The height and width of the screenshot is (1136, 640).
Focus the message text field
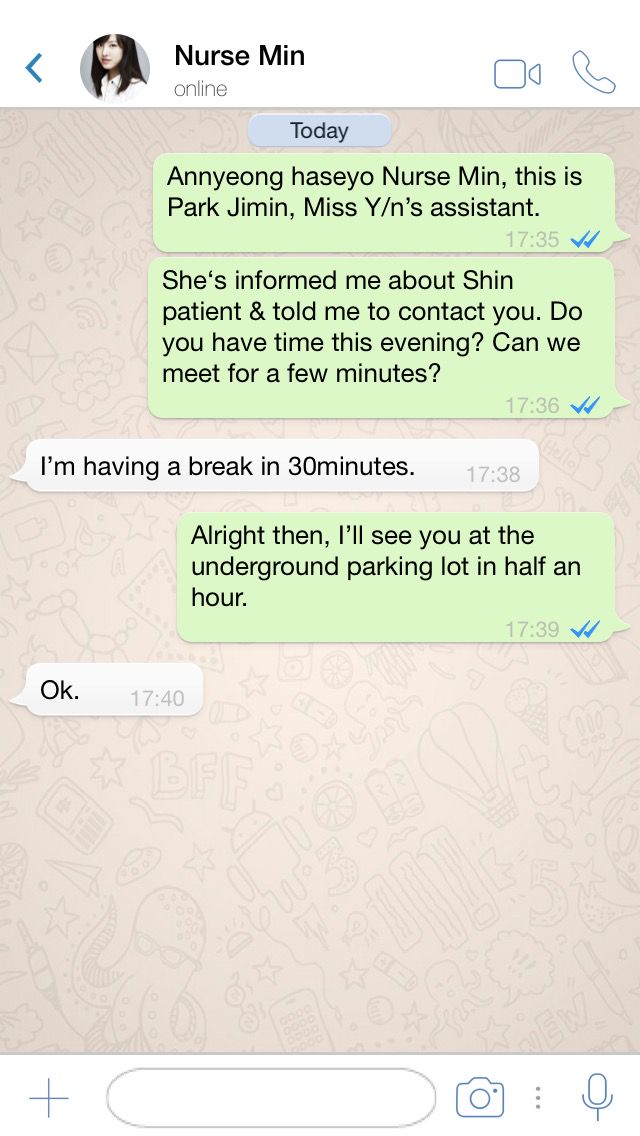271,1098
